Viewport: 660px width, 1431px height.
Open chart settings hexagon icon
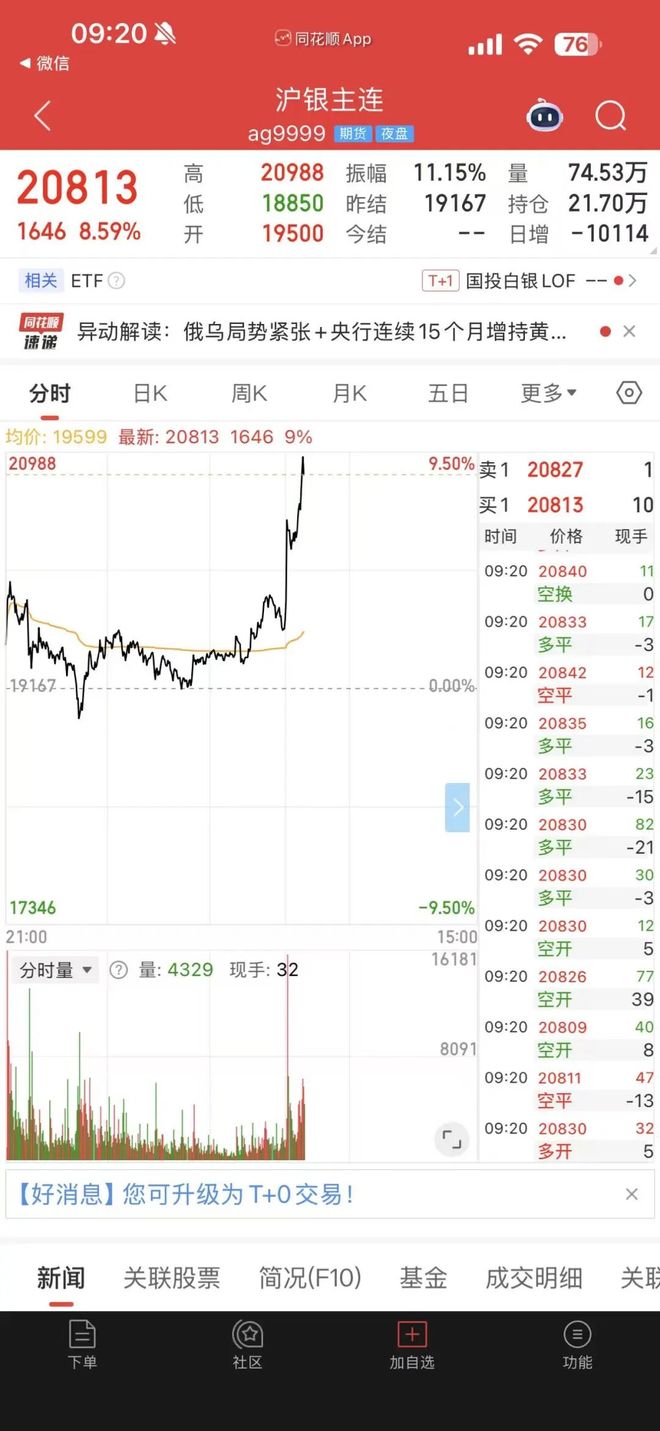pyautogui.click(x=629, y=393)
